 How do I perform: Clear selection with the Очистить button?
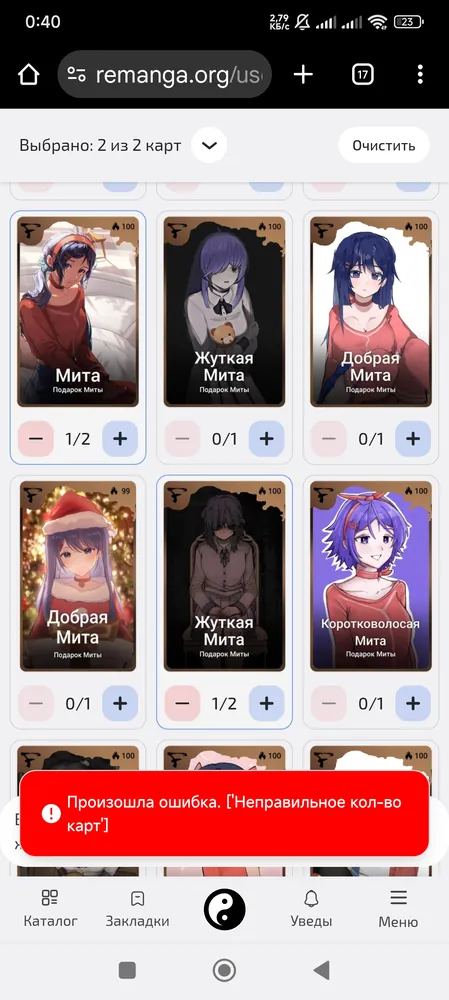click(x=384, y=145)
